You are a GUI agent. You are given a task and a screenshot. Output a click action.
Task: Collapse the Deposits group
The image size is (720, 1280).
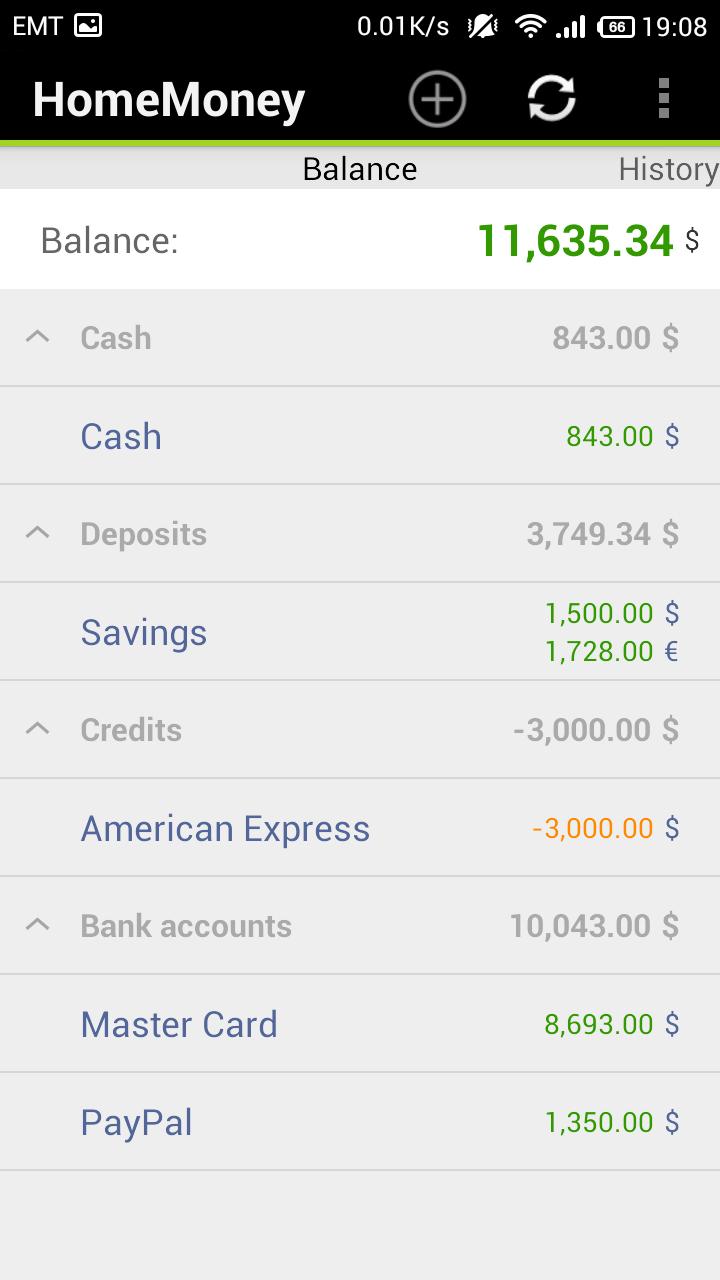click(37, 533)
